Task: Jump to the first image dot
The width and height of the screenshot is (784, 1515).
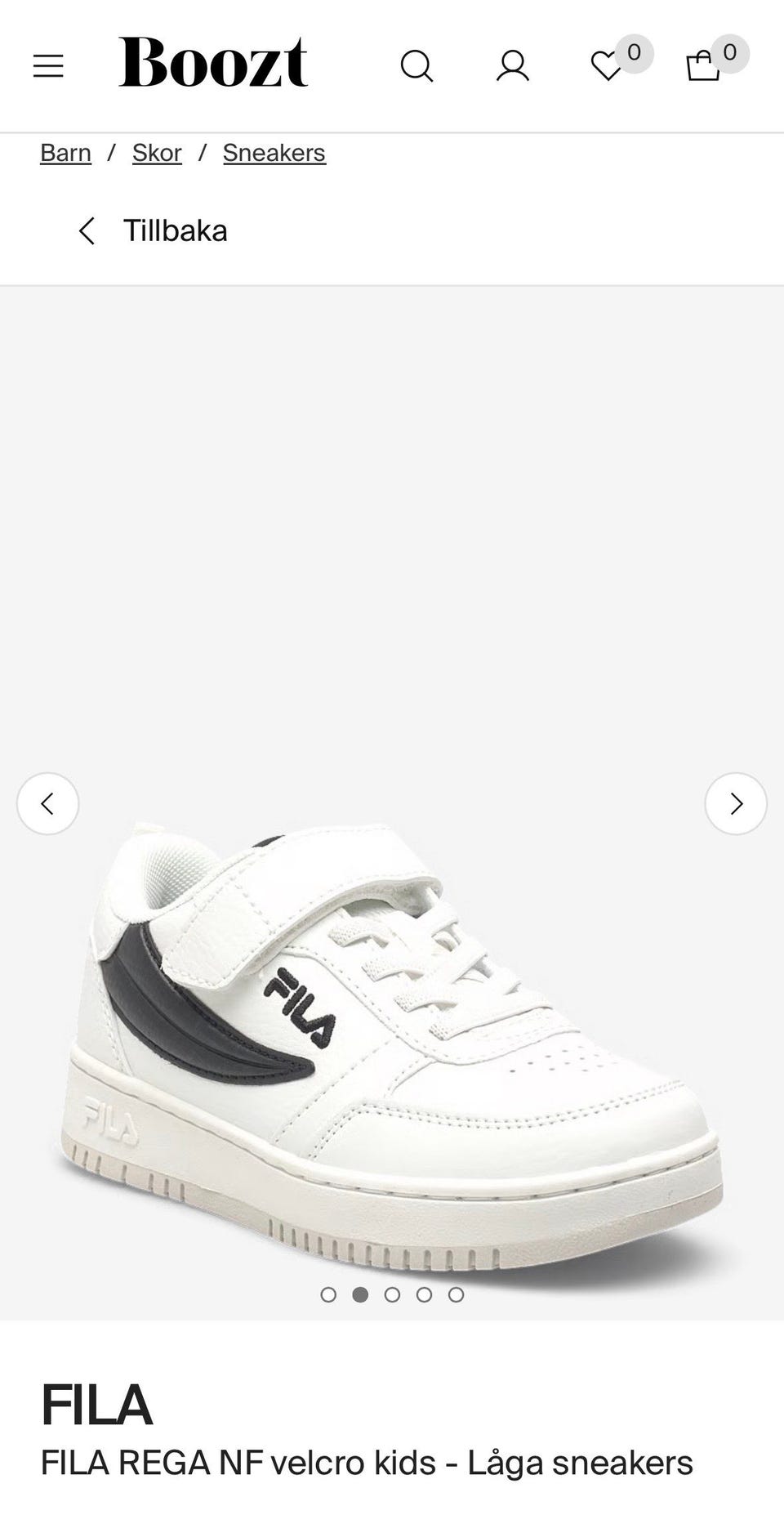Action: click(x=328, y=1294)
